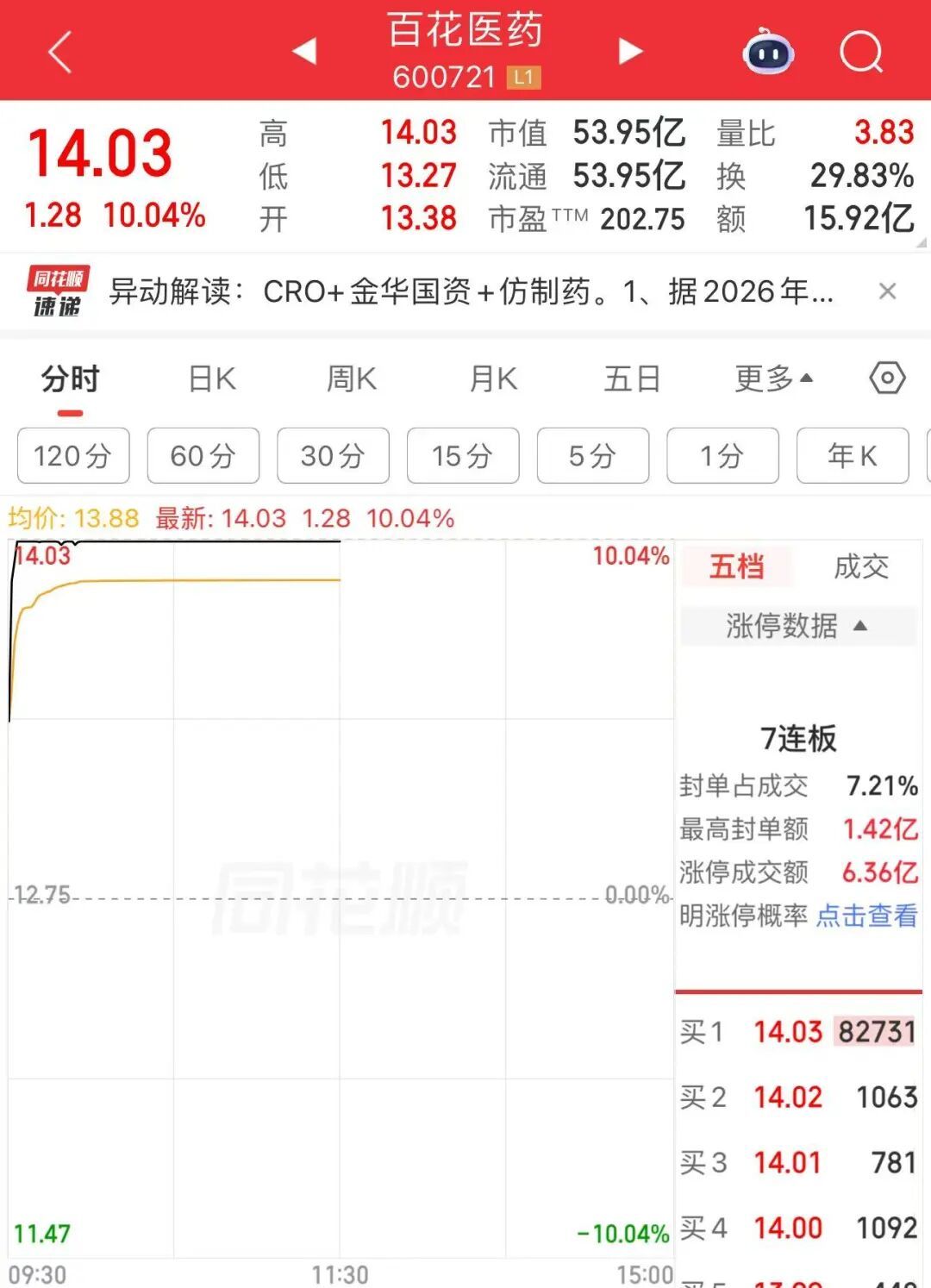Switch to the 月K chart tab
931x1288 pixels.
pyautogui.click(x=493, y=378)
